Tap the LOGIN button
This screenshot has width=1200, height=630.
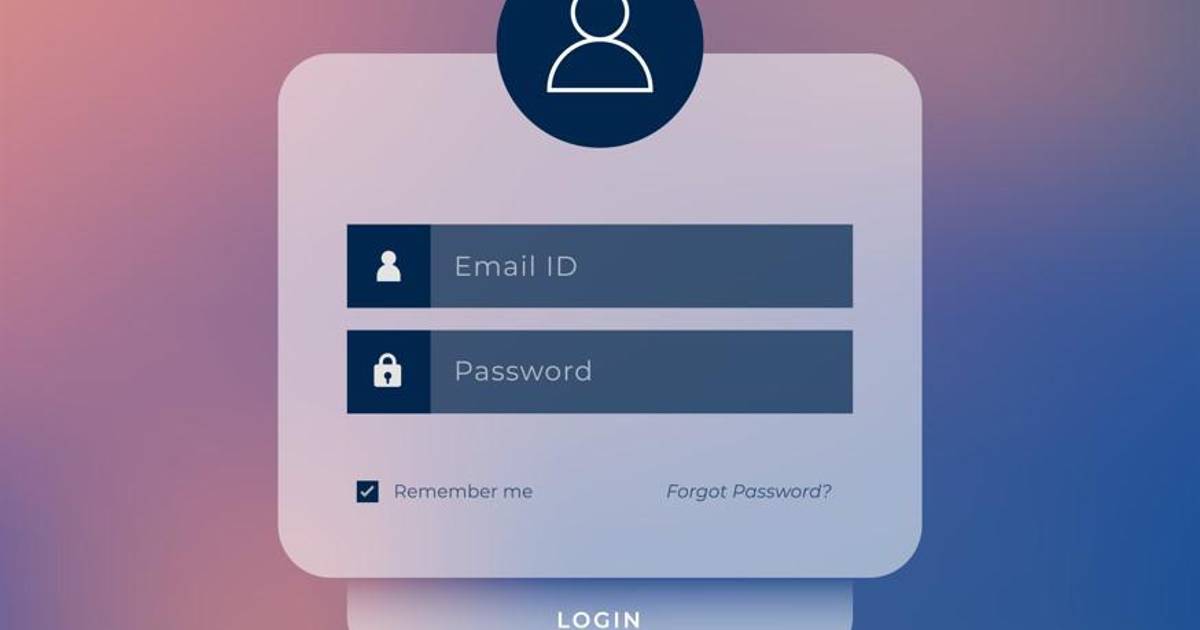tap(599, 615)
